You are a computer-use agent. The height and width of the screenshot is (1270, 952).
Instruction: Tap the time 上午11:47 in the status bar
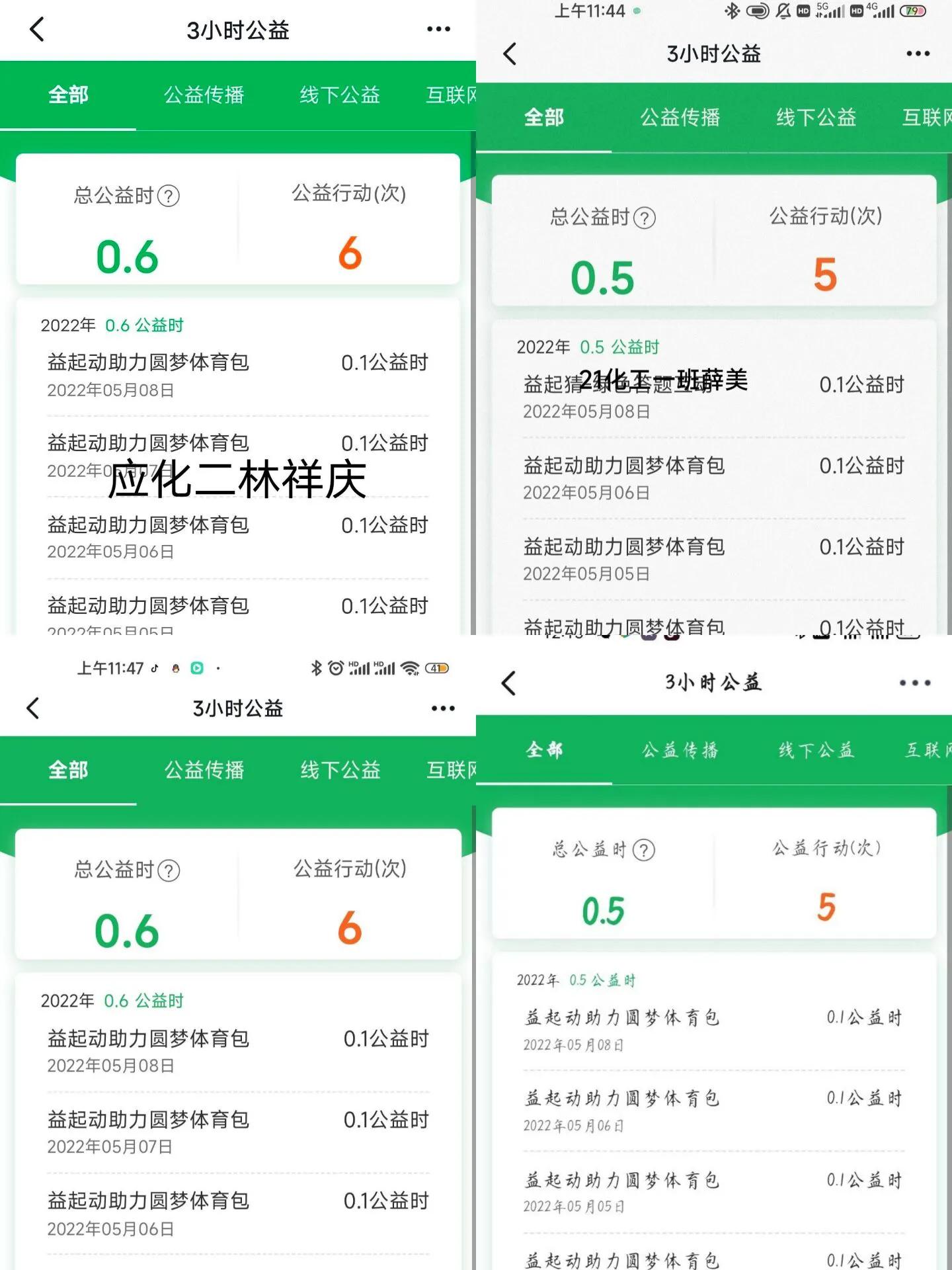pos(111,669)
